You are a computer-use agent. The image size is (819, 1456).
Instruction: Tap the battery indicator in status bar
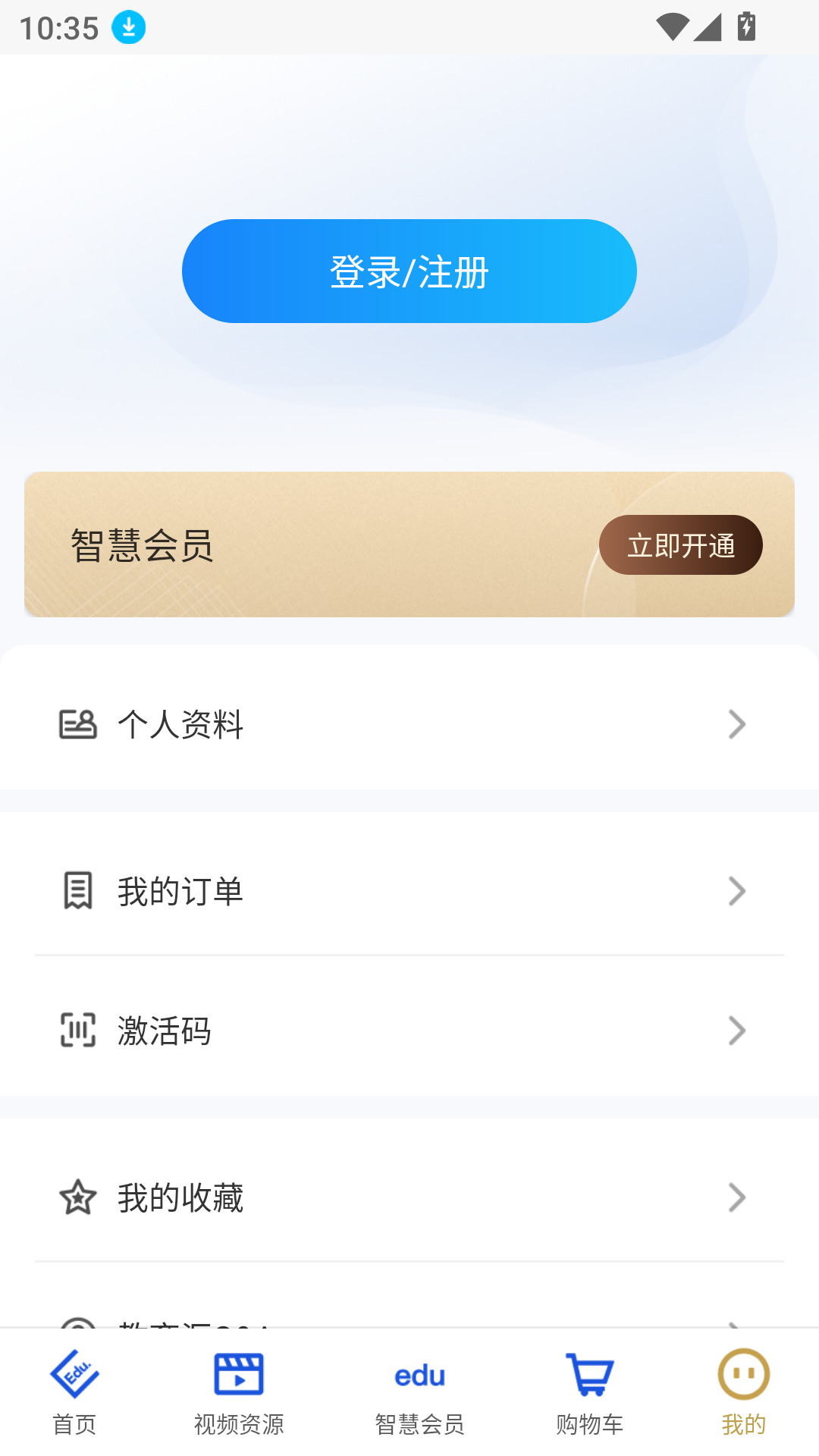745,27
